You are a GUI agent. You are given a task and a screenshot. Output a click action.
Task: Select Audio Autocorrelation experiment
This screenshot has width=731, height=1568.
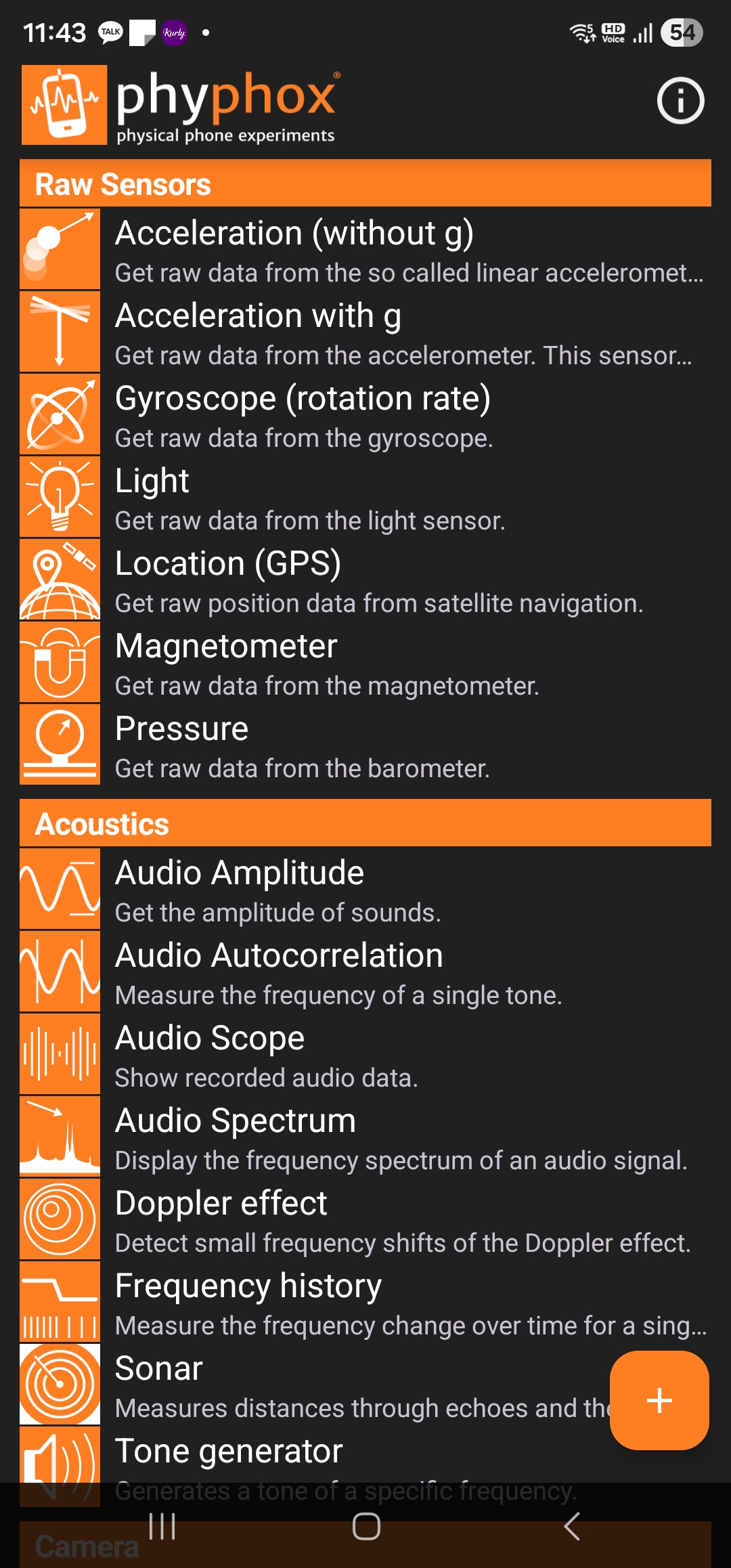point(365,972)
